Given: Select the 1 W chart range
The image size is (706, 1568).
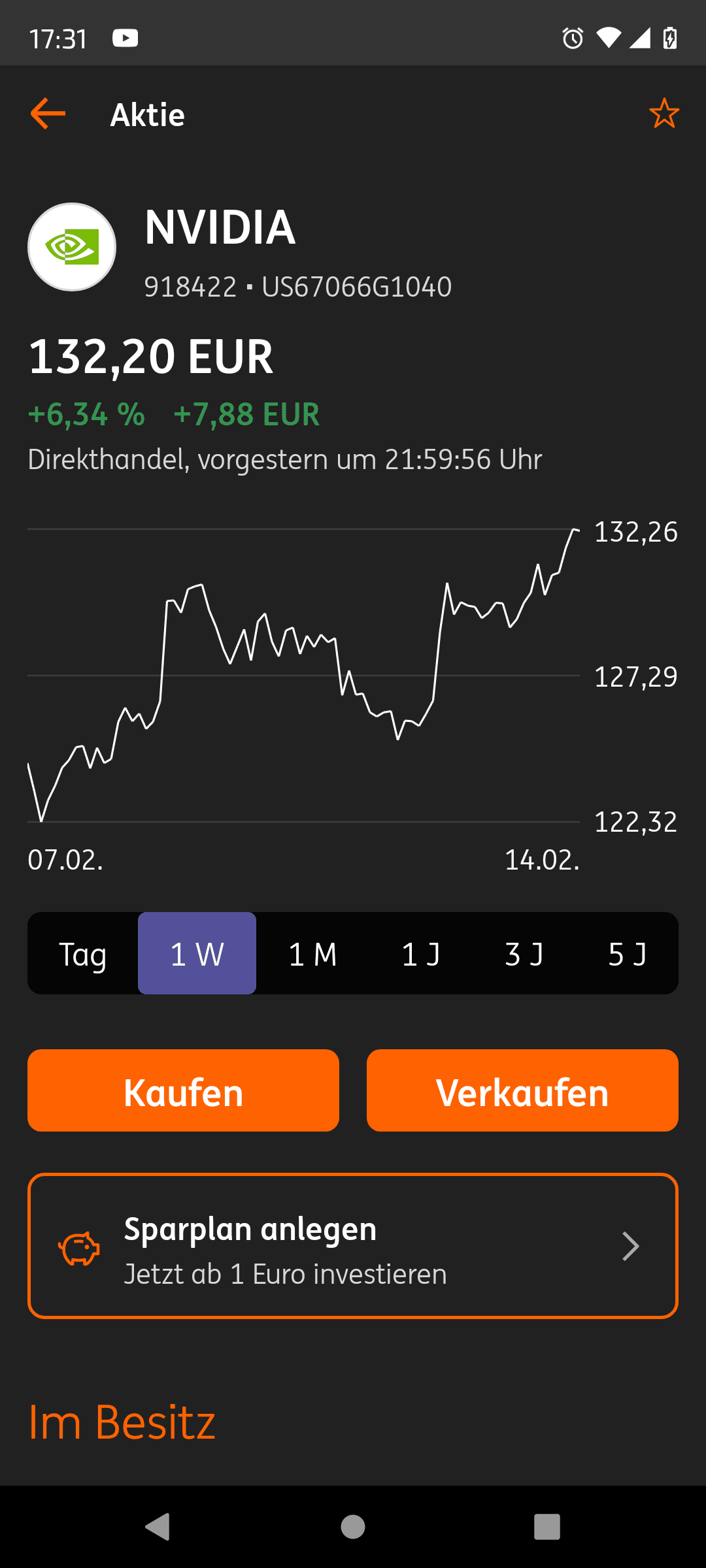Looking at the screenshot, I should (197, 954).
